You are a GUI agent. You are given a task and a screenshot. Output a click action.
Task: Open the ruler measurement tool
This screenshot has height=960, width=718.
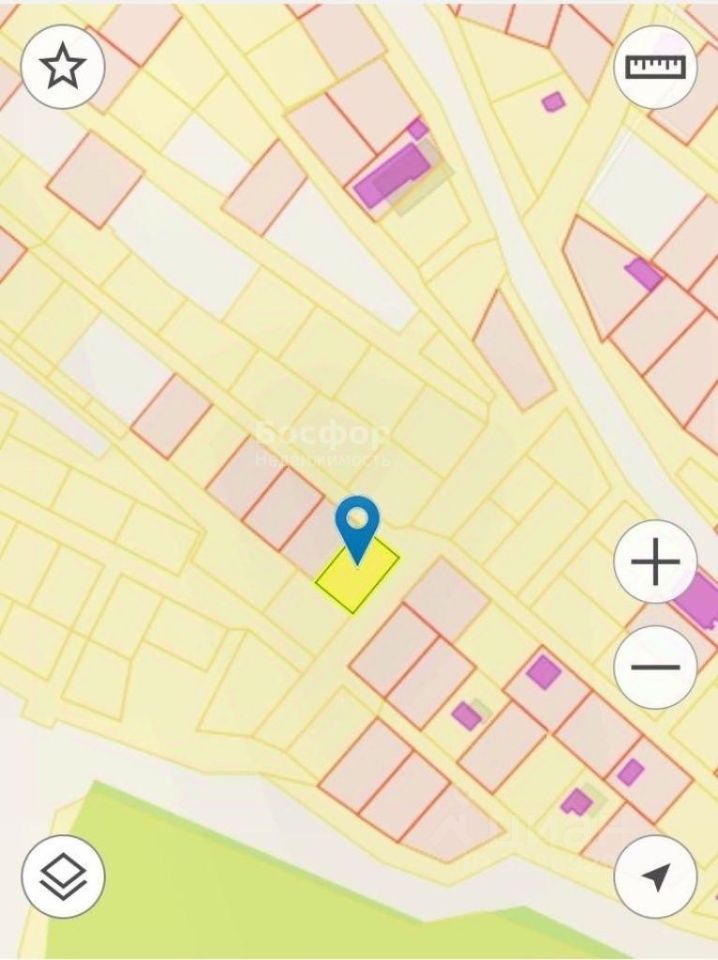[x=655, y=67]
